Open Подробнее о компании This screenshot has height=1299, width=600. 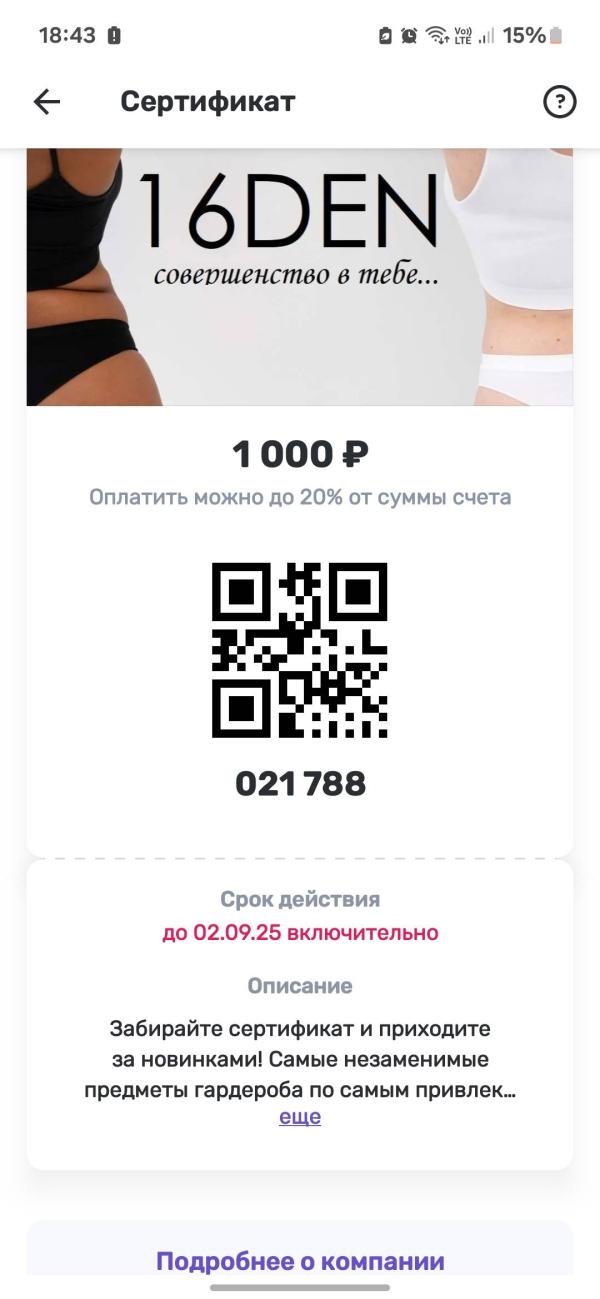tap(300, 1261)
